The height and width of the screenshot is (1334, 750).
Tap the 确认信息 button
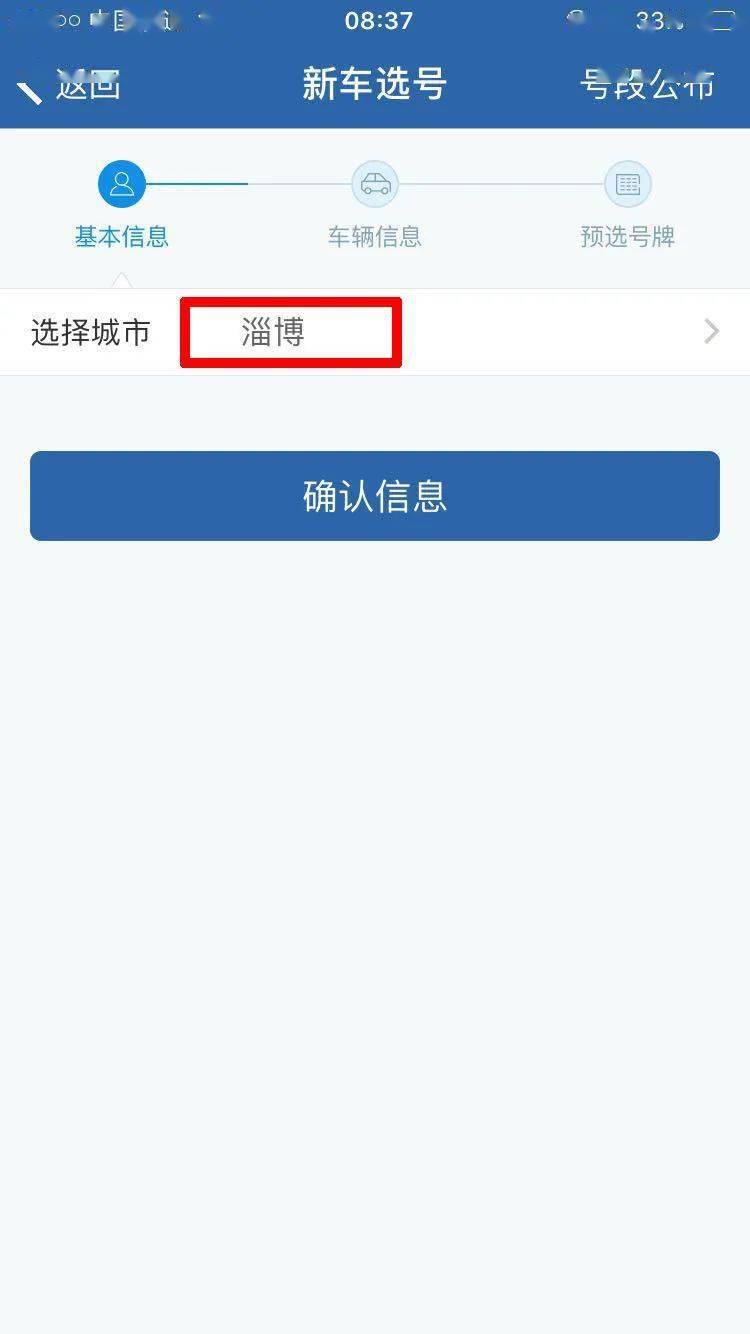click(375, 496)
